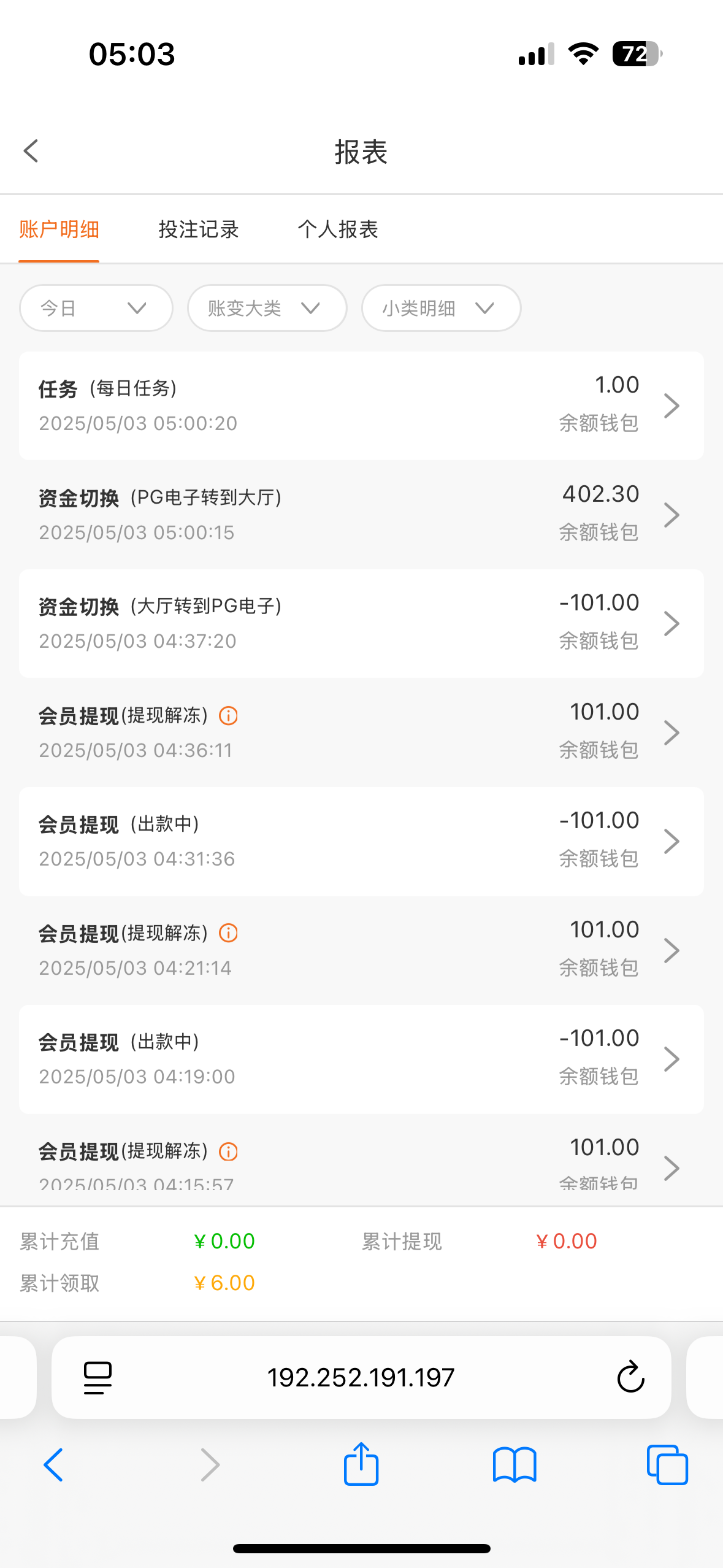
Task: Open the PG电子转到大厅 402.30 record
Action: pos(361,515)
